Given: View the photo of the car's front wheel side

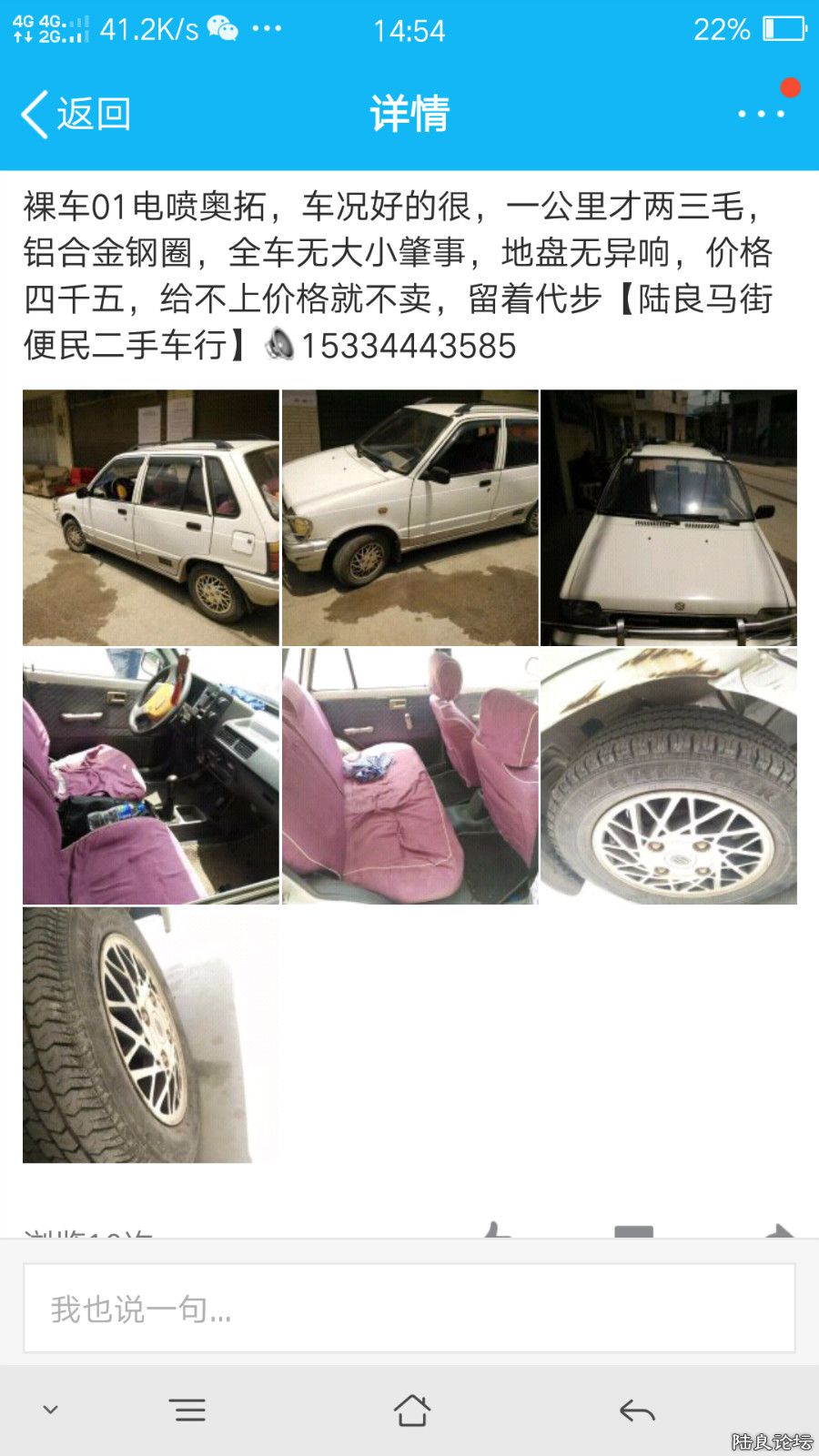Looking at the screenshot, I should [x=410, y=518].
